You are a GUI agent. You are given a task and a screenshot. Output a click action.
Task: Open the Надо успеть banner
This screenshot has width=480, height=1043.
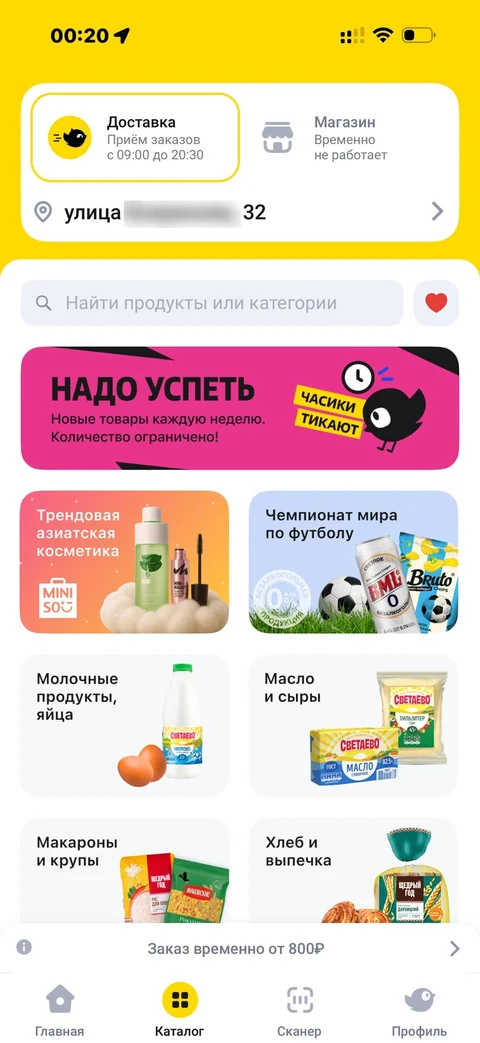(239, 408)
